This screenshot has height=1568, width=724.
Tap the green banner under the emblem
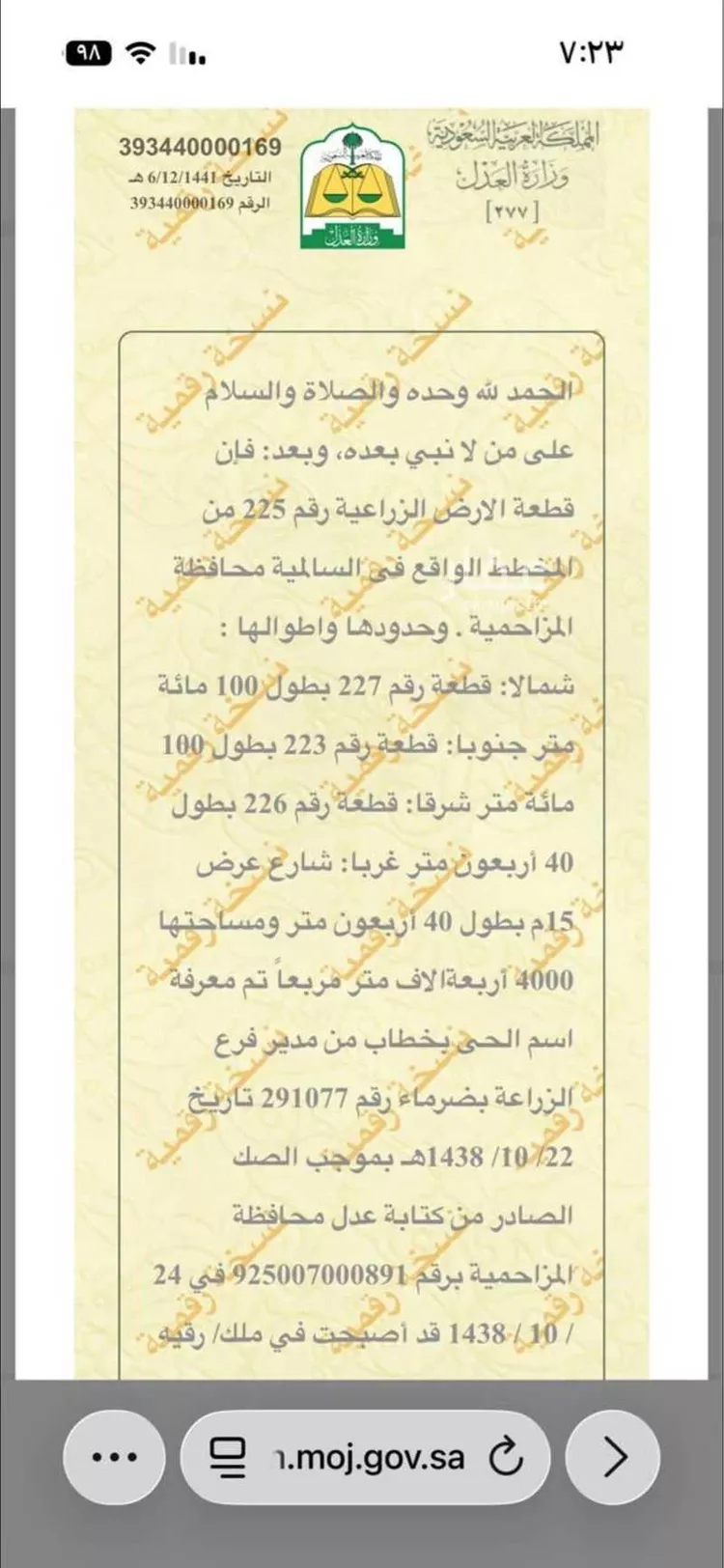click(x=355, y=235)
